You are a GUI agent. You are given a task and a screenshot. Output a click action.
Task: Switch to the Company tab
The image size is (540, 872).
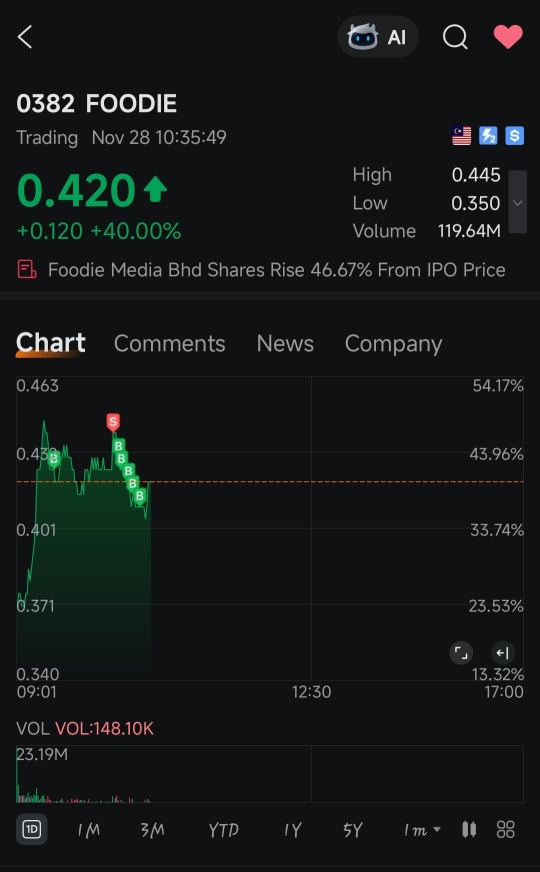click(x=393, y=344)
